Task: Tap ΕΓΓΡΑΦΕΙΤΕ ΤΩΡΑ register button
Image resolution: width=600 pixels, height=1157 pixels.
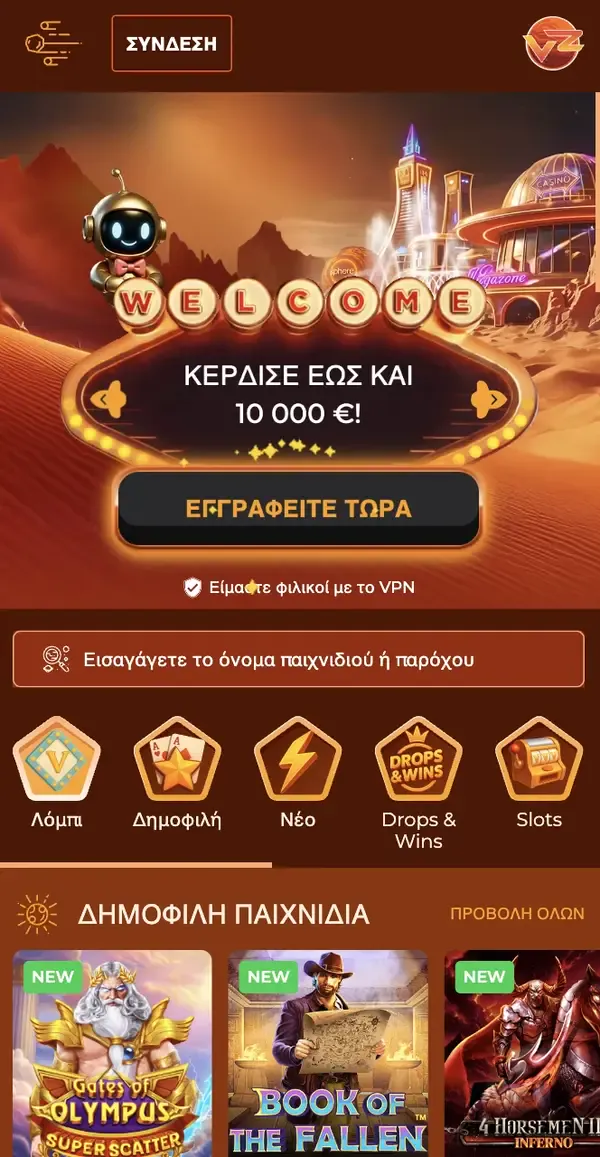Action: pos(298,509)
